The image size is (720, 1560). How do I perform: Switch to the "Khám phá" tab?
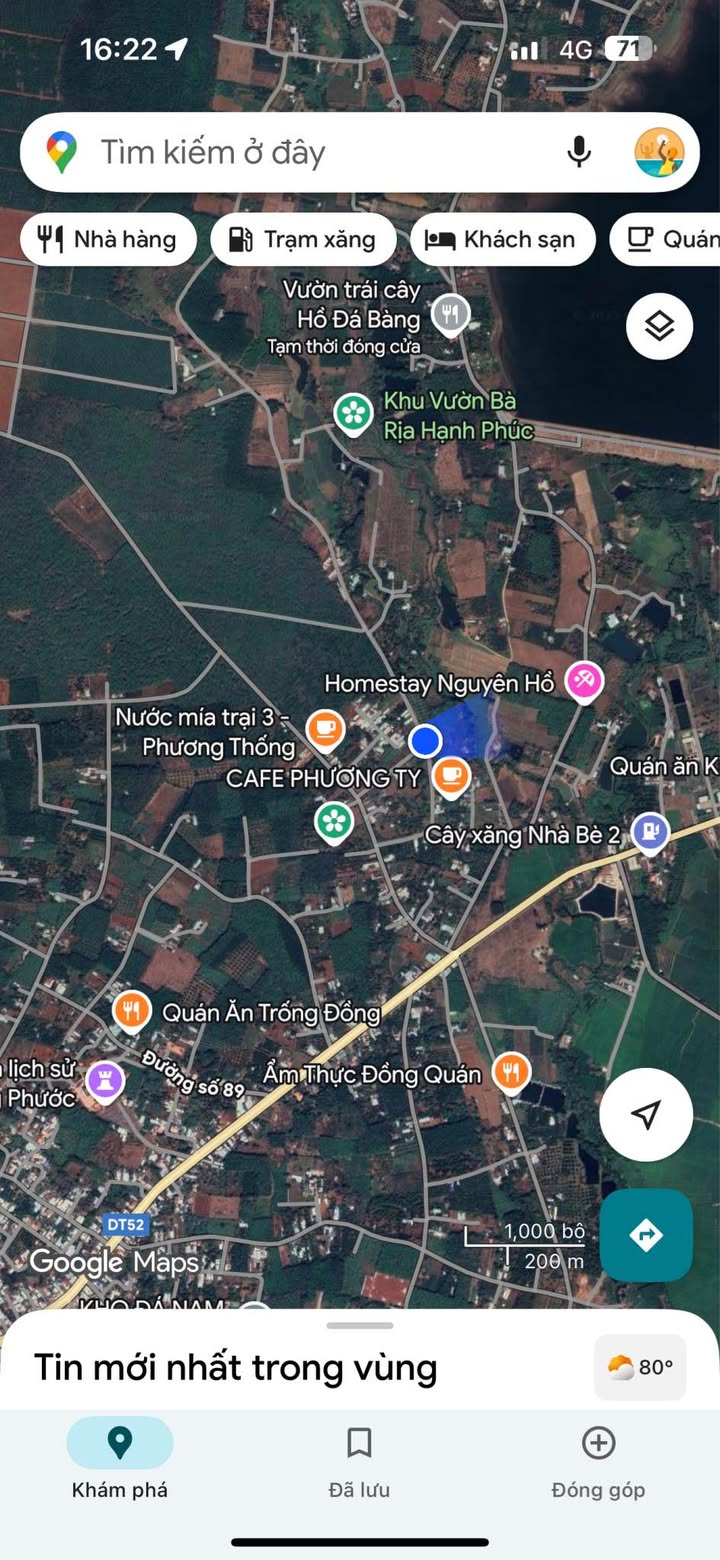[x=120, y=1458]
